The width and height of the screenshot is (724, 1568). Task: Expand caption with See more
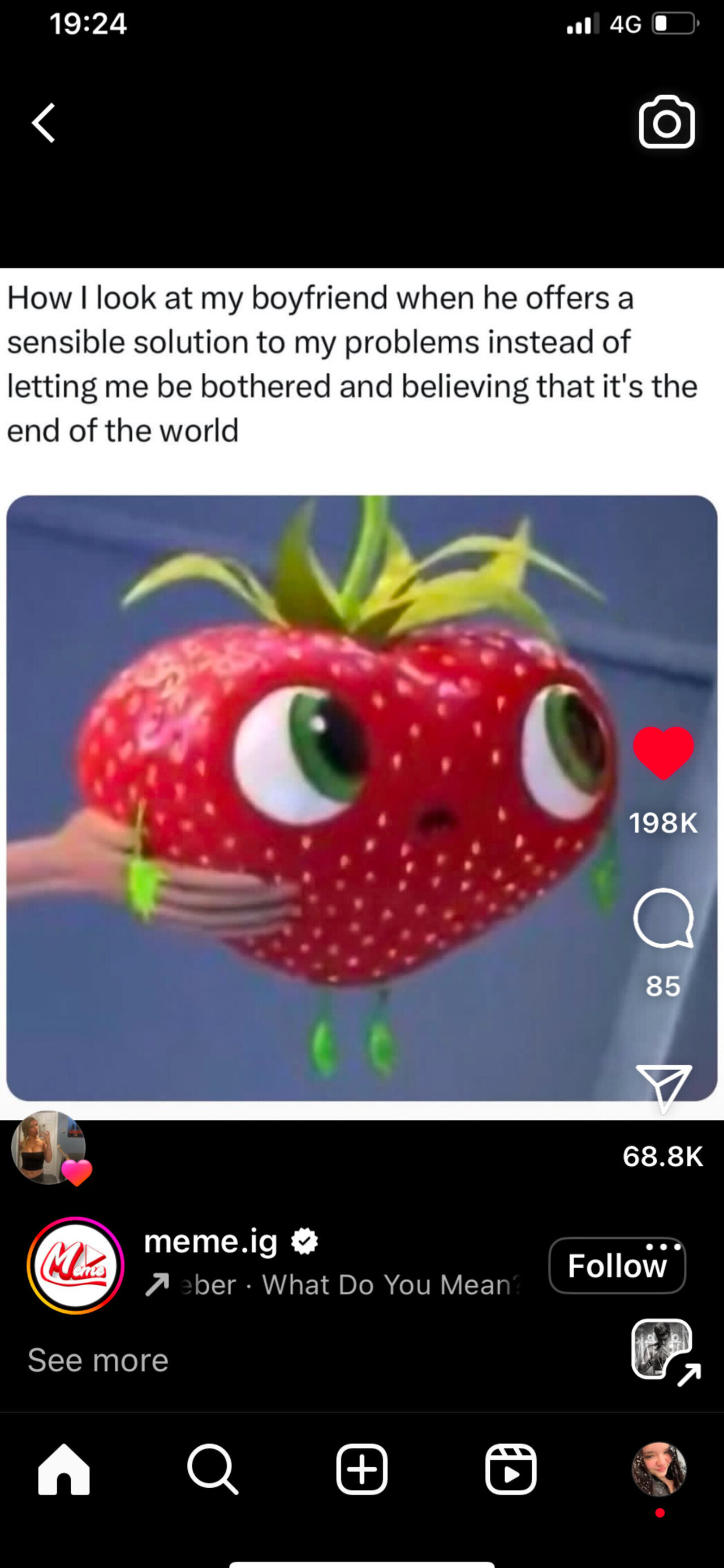coord(97,1360)
